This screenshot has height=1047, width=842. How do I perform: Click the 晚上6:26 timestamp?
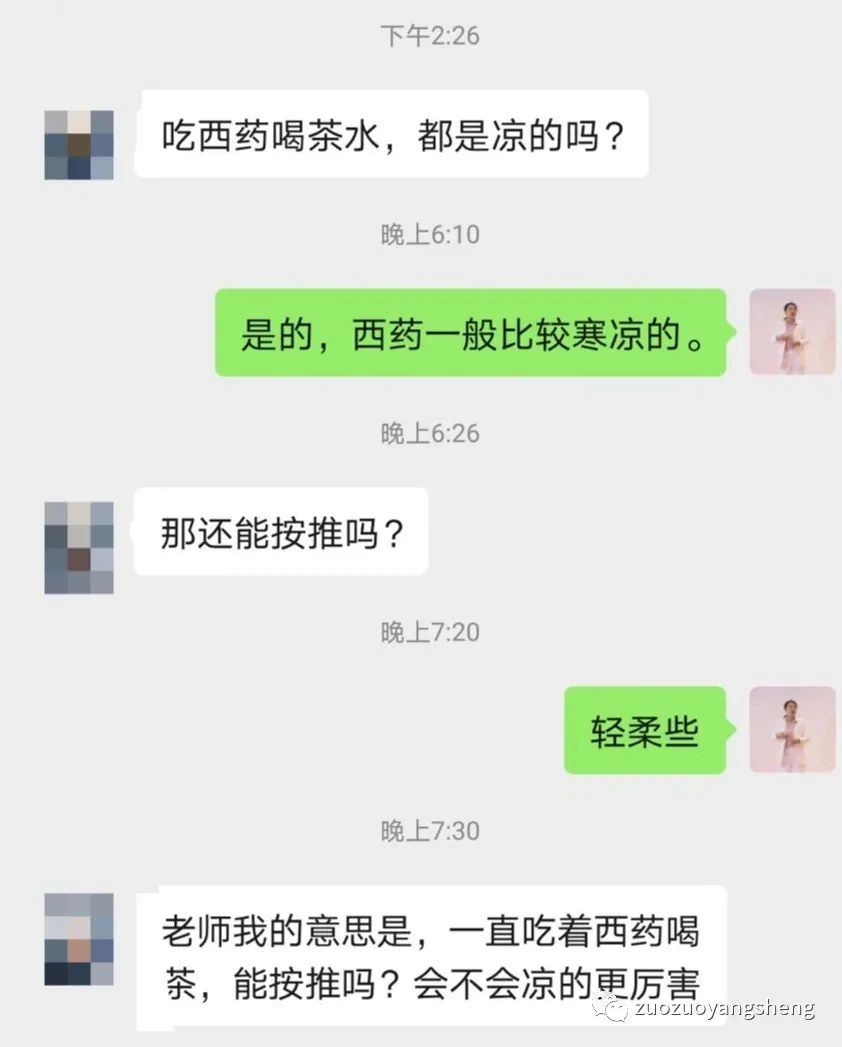coord(428,433)
